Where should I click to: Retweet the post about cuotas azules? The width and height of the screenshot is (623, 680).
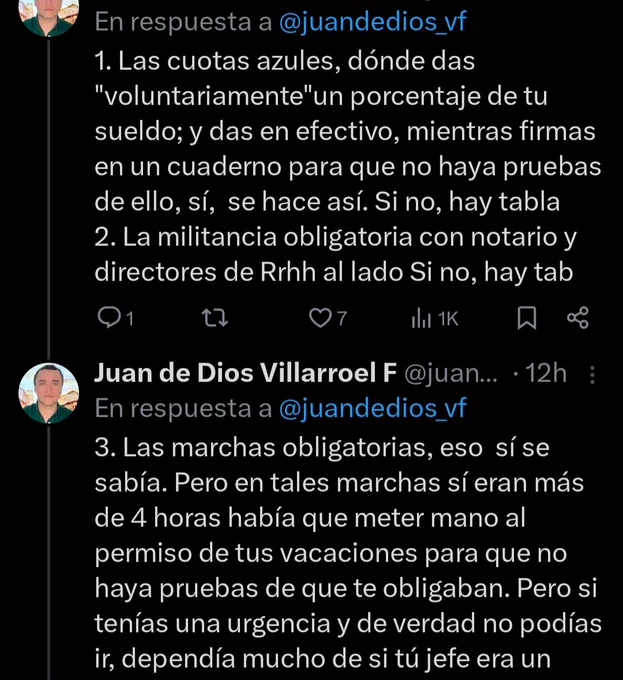pos(215,318)
